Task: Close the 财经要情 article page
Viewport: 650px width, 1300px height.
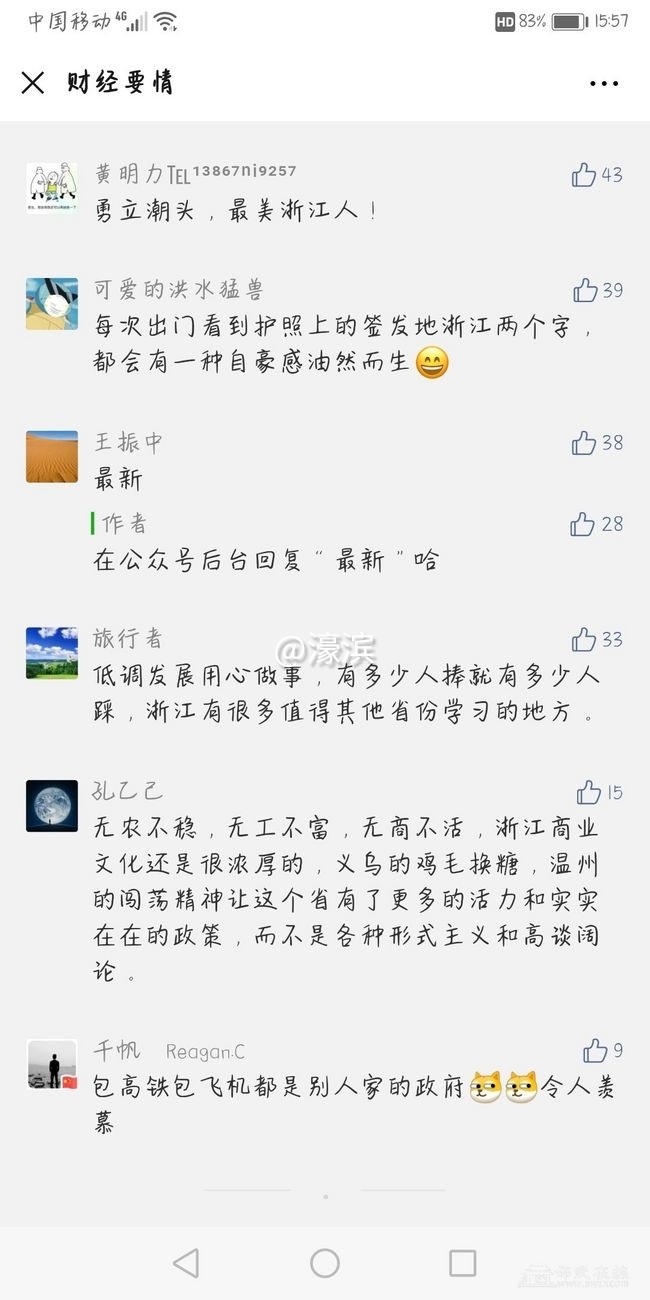Action: (33, 83)
